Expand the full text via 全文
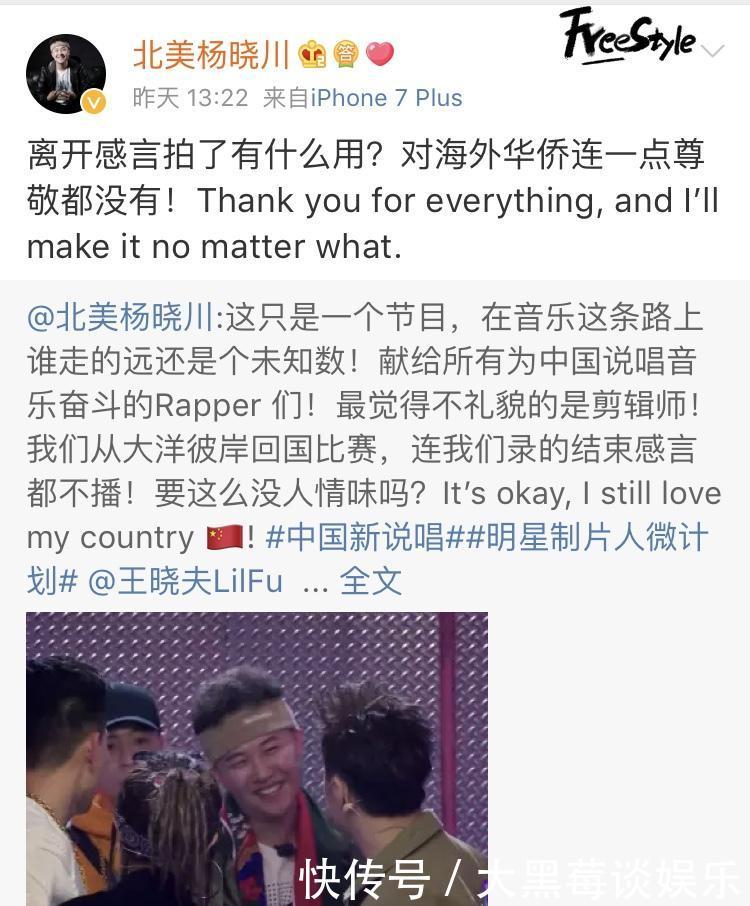 [x=371, y=582]
